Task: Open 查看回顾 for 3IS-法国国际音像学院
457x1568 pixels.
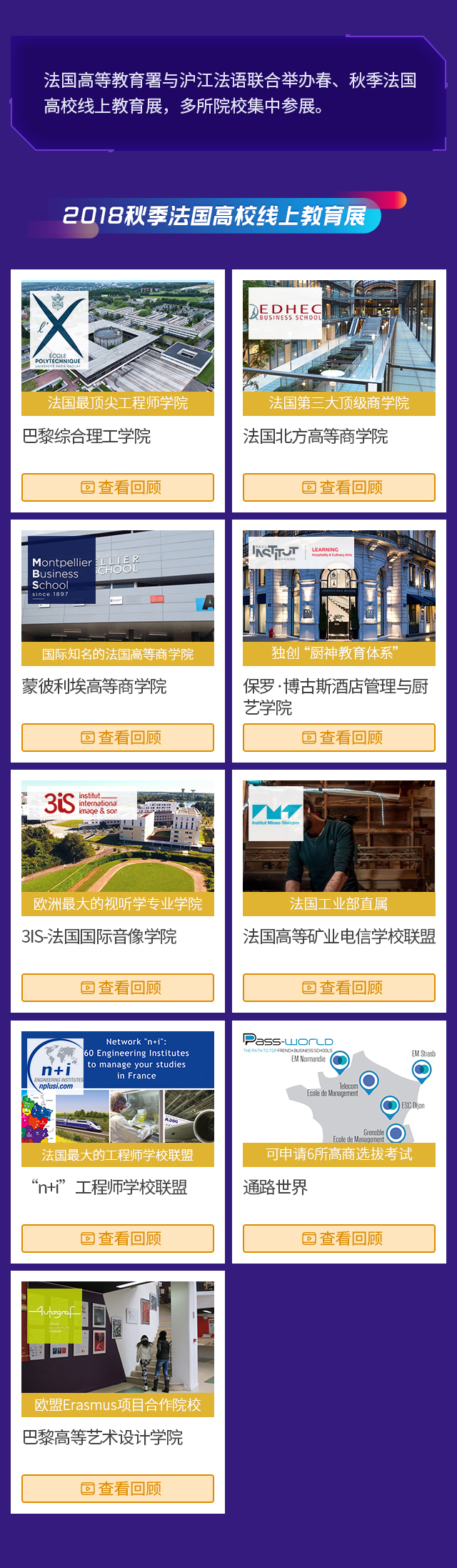Action: 118,988
